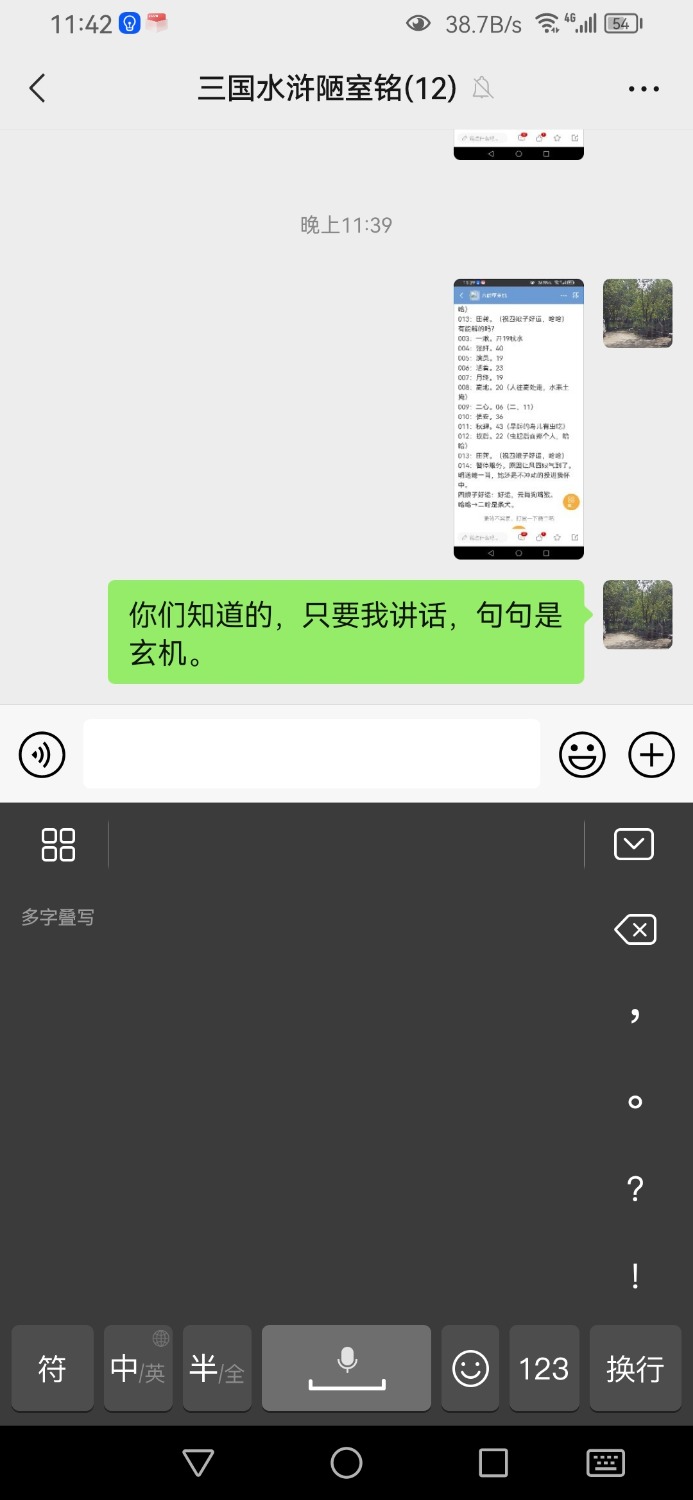Screen dimensions: 693x1500
Task: Open the keyboard's grid tools menu
Action: click(58, 844)
